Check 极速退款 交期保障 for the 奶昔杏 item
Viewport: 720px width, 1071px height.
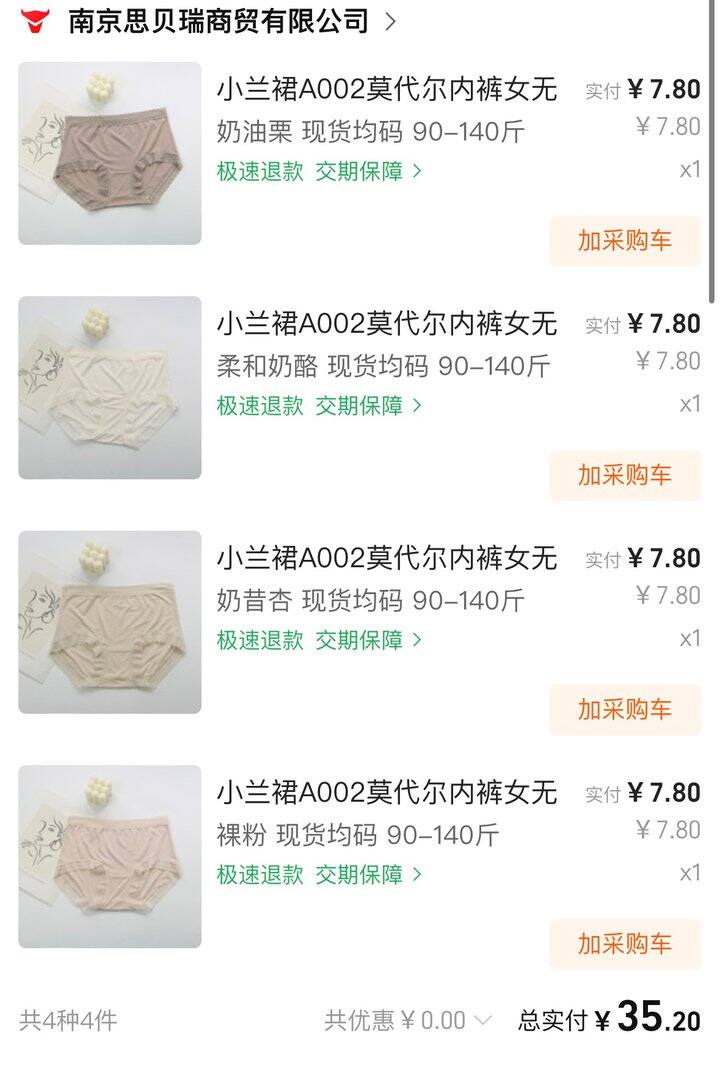point(320,640)
